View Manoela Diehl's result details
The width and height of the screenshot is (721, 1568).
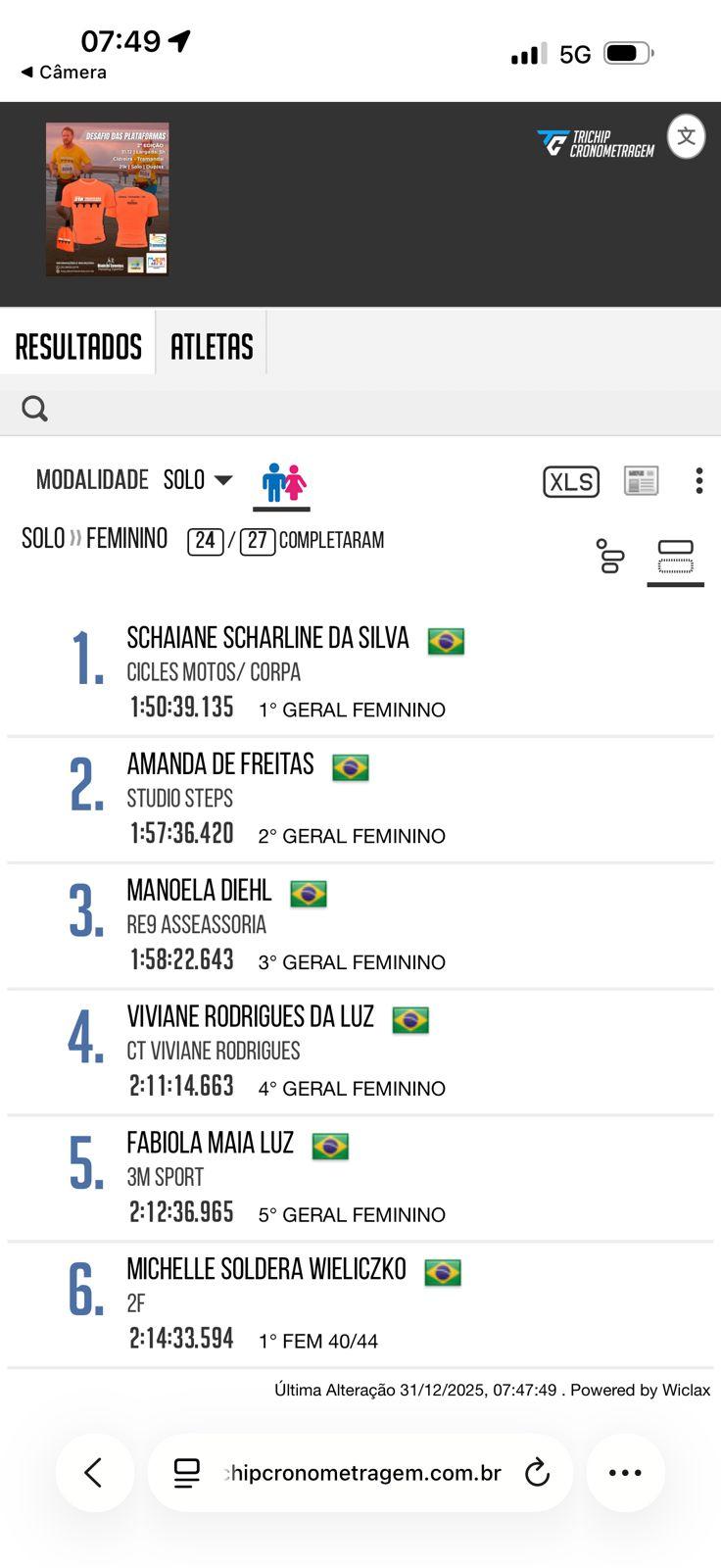pyautogui.click(x=199, y=891)
